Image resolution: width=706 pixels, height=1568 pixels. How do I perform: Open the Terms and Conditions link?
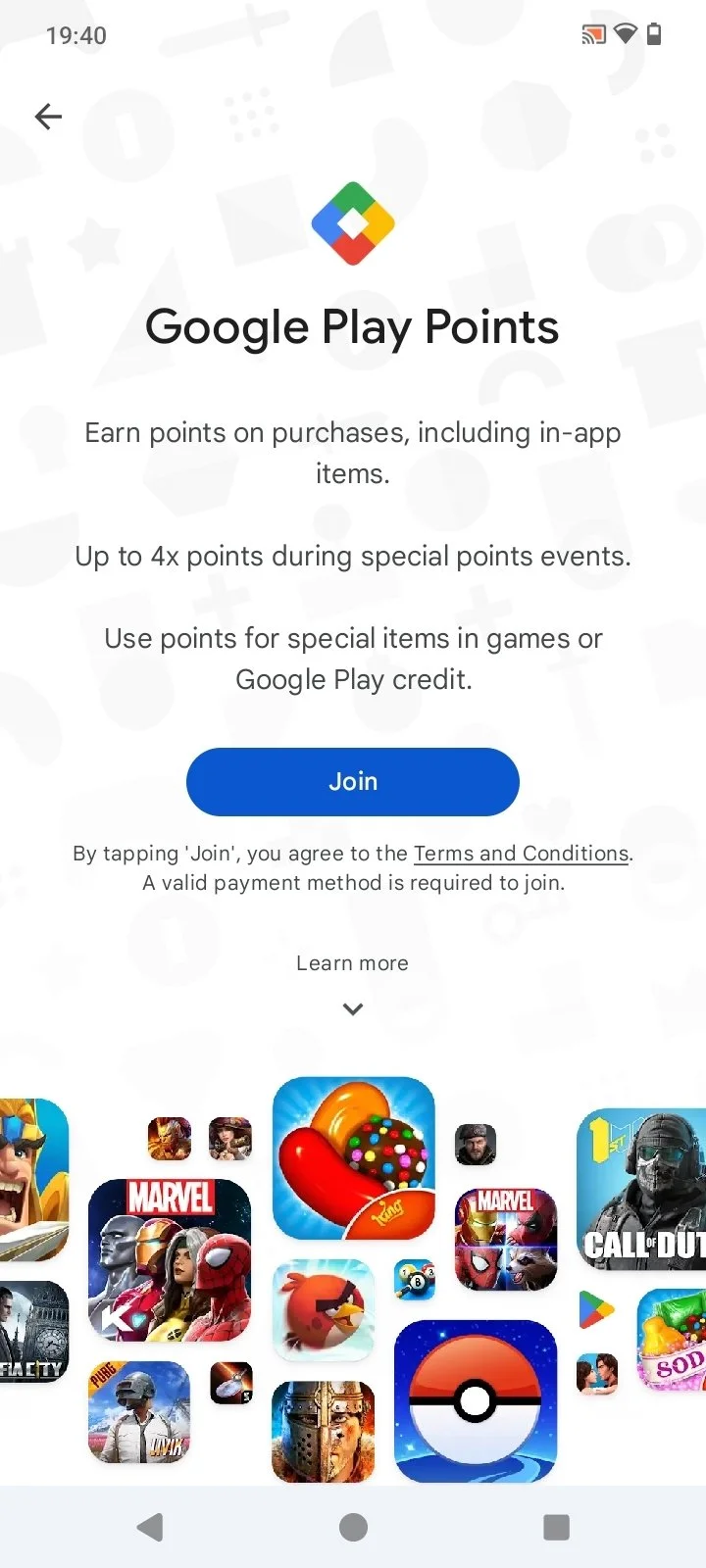521,853
